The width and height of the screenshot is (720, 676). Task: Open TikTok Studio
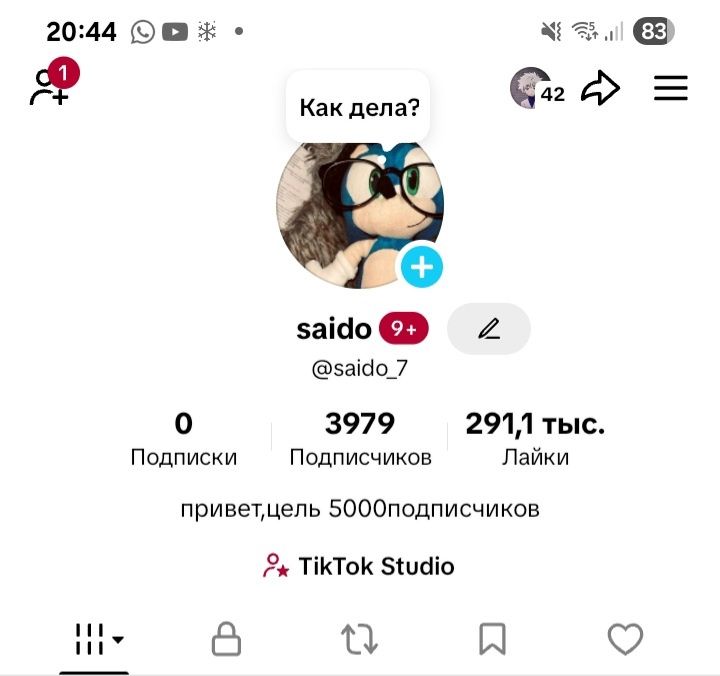click(358, 567)
